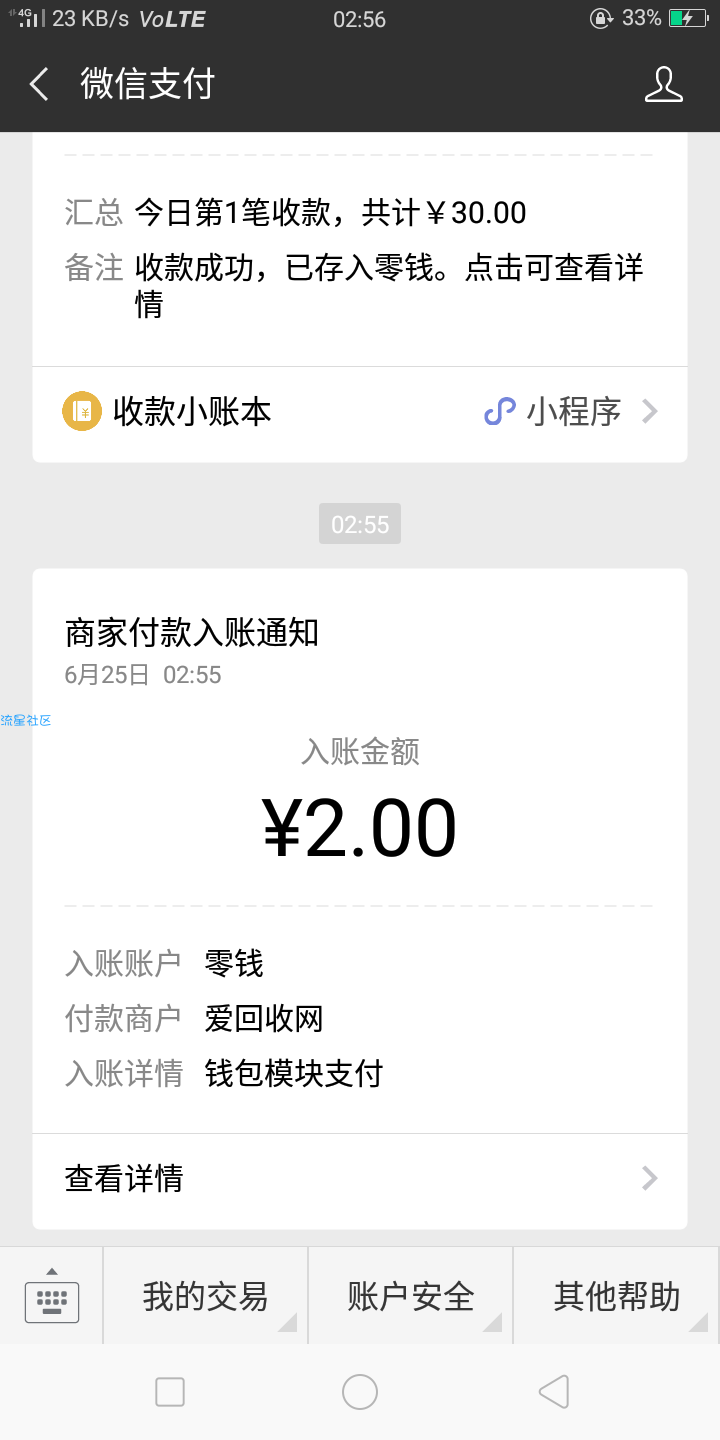Open the 收款小账本 mini program
720x1440 pixels.
click(x=360, y=412)
